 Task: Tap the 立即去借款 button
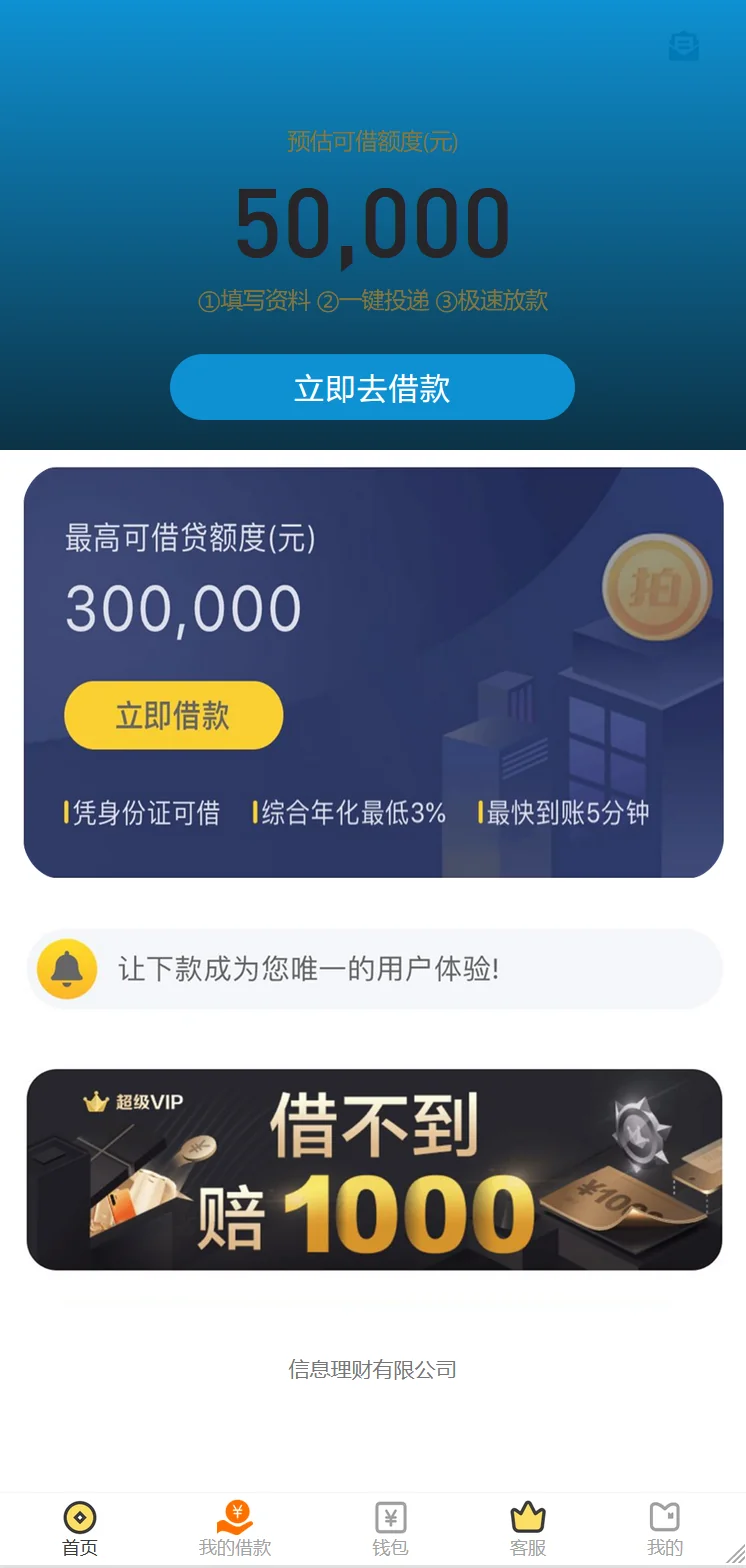pyautogui.click(x=372, y=387)
